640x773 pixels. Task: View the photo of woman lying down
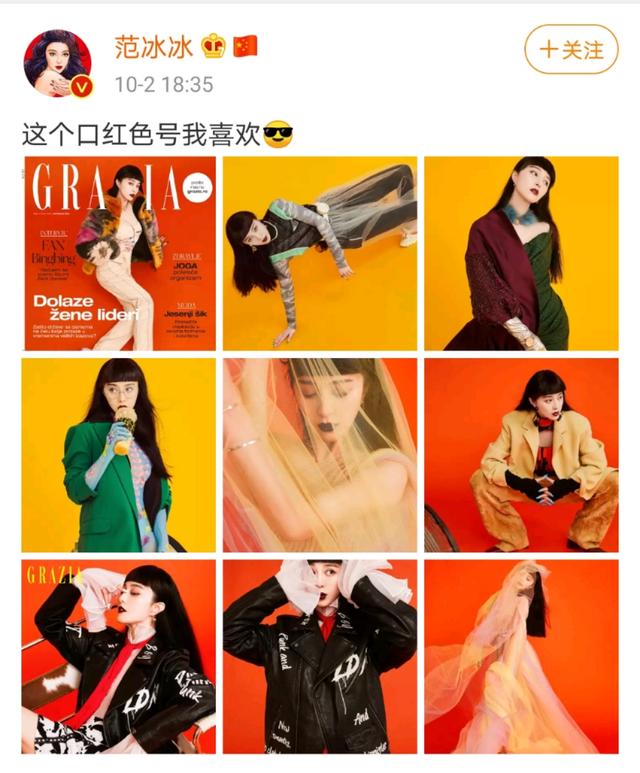pyautogui.click(x=320, y=253)
